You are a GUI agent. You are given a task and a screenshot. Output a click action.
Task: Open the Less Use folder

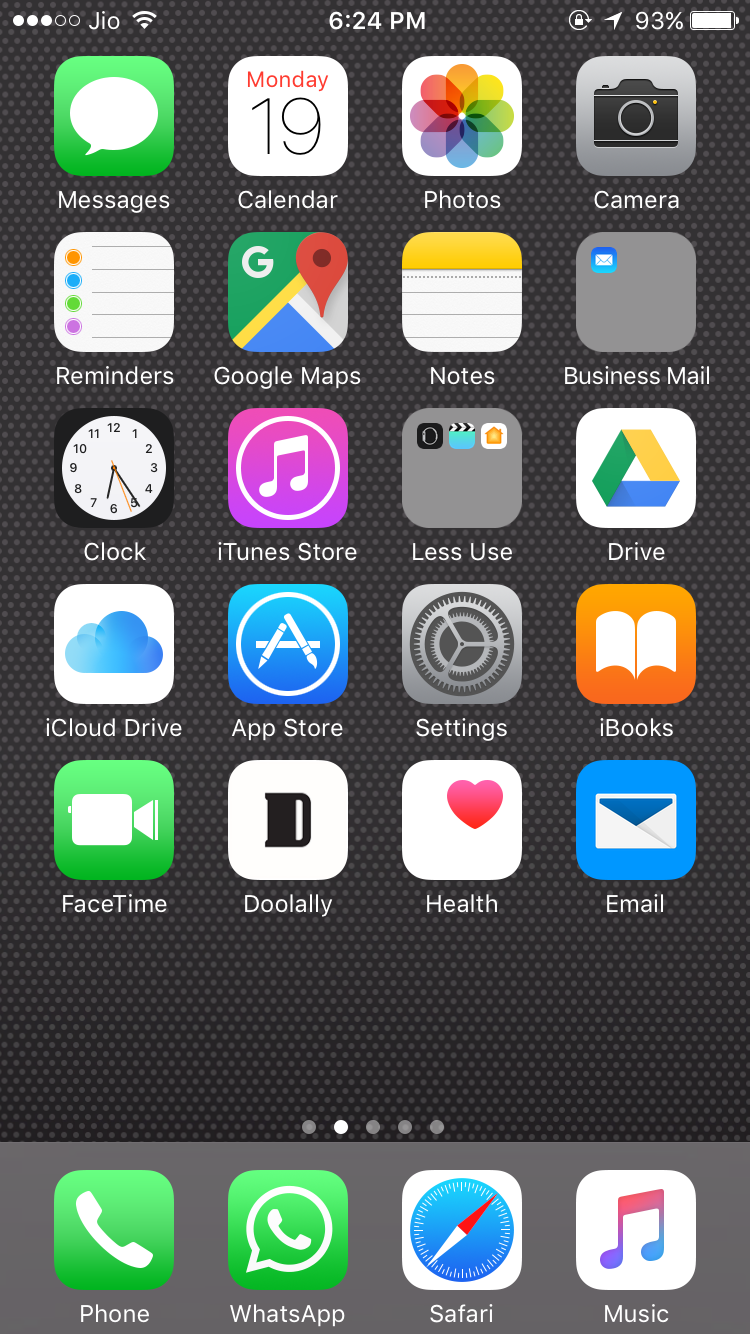coord(462,468)
